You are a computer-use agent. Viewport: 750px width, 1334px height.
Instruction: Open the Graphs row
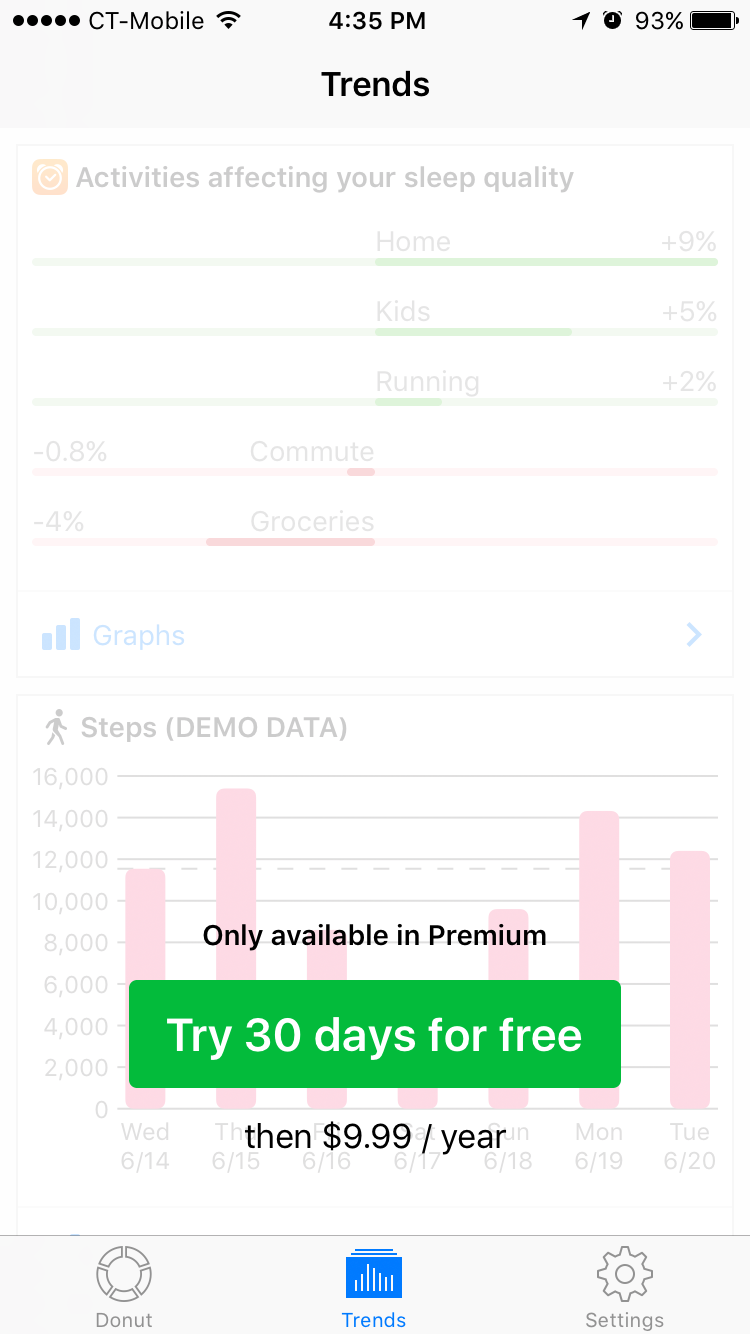374,635
